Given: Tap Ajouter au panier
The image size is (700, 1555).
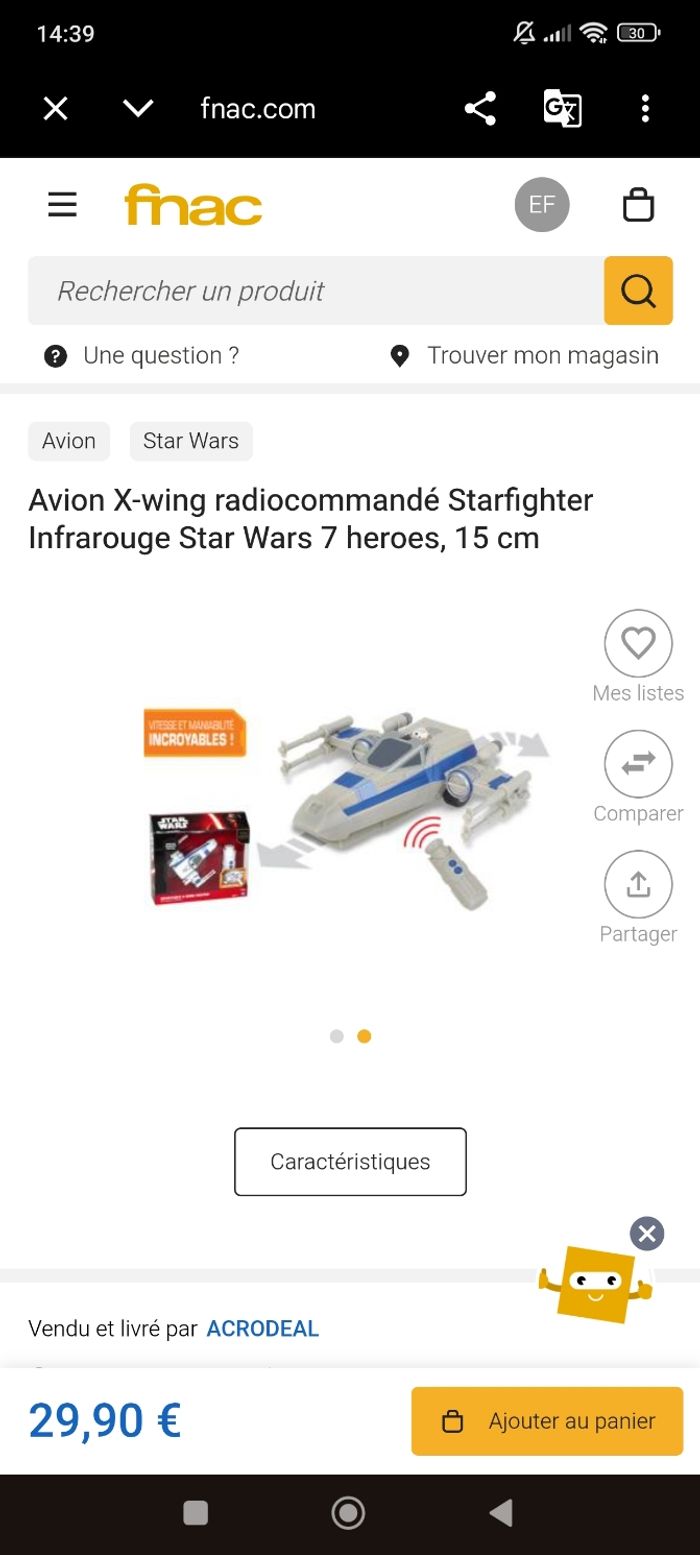Looking at the screenshot, I should pos(547,1421).
